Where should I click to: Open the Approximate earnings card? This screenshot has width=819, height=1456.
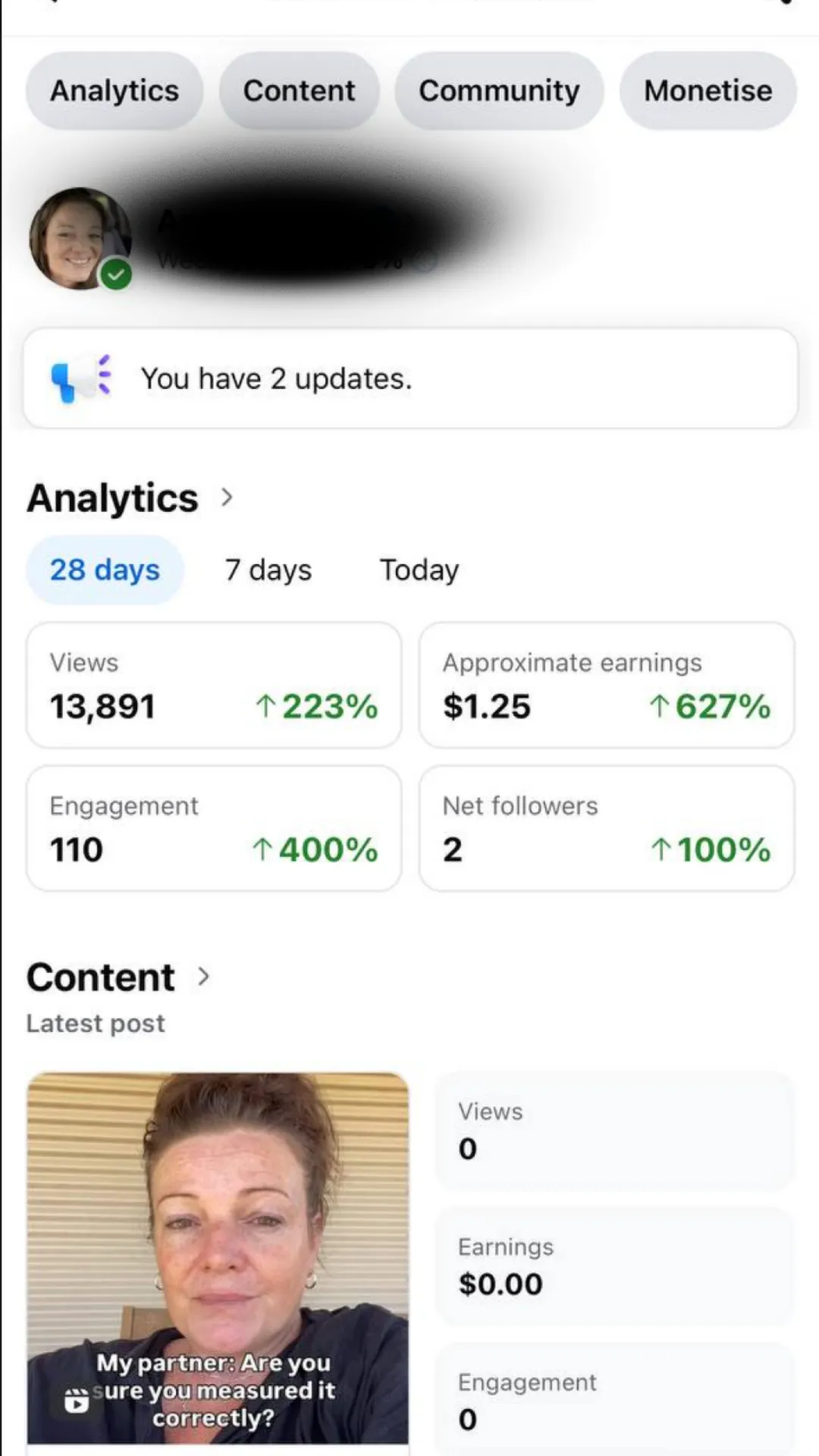607,686
